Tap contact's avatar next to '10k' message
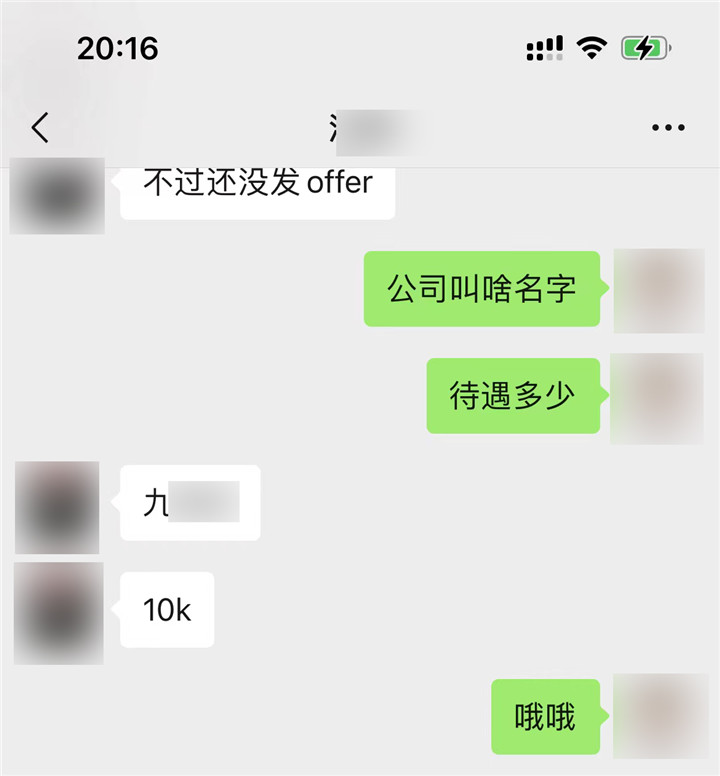The image size is (720, 776). [x=59, y=613]
